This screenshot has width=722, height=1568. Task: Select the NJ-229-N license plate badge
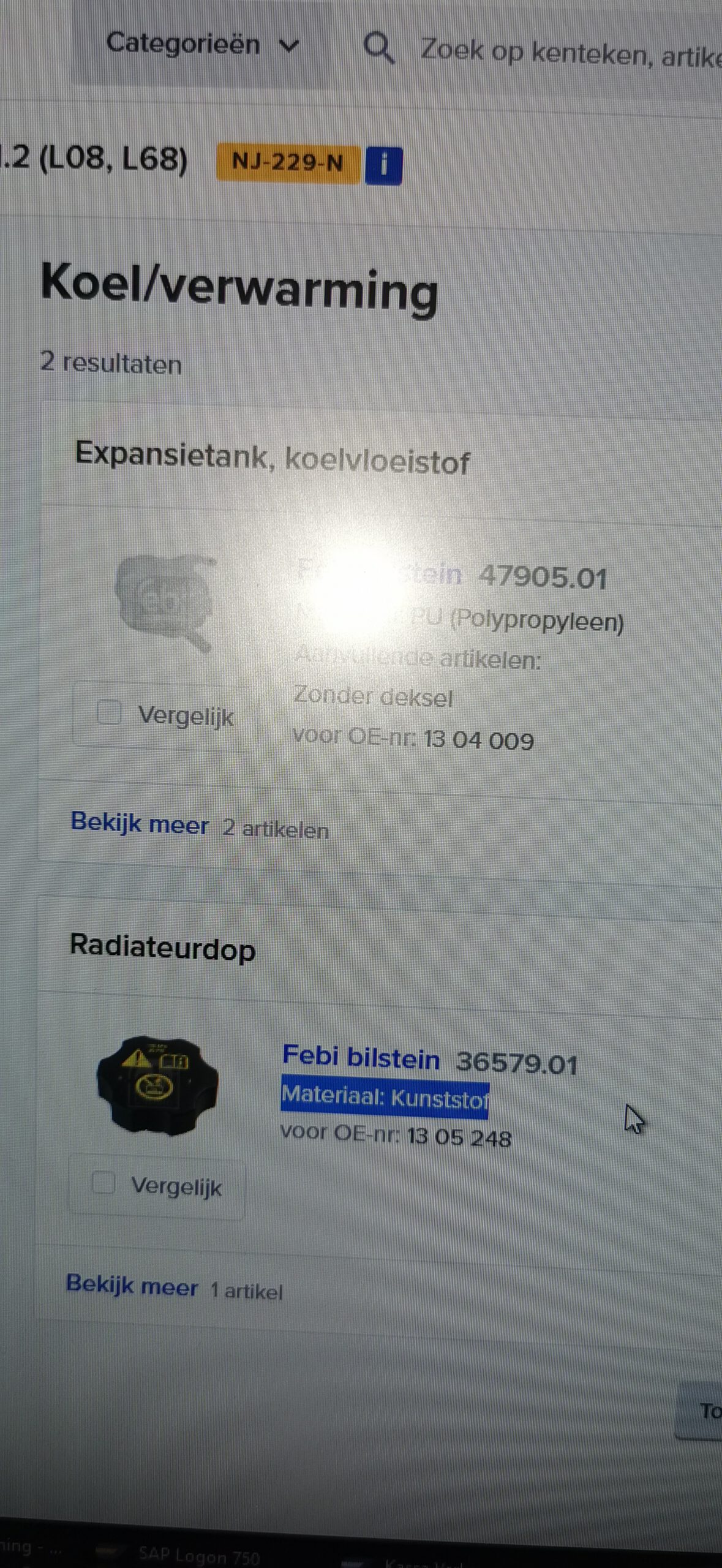click(x=288, y=163)
